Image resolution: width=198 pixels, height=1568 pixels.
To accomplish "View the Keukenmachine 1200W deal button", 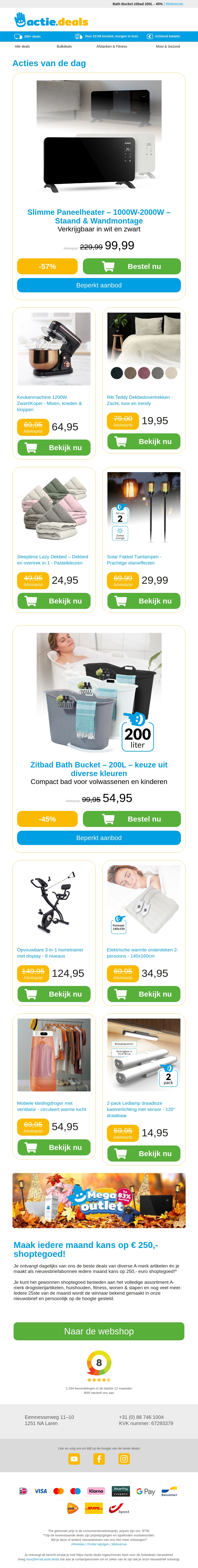I will click(x=54, y=447).
